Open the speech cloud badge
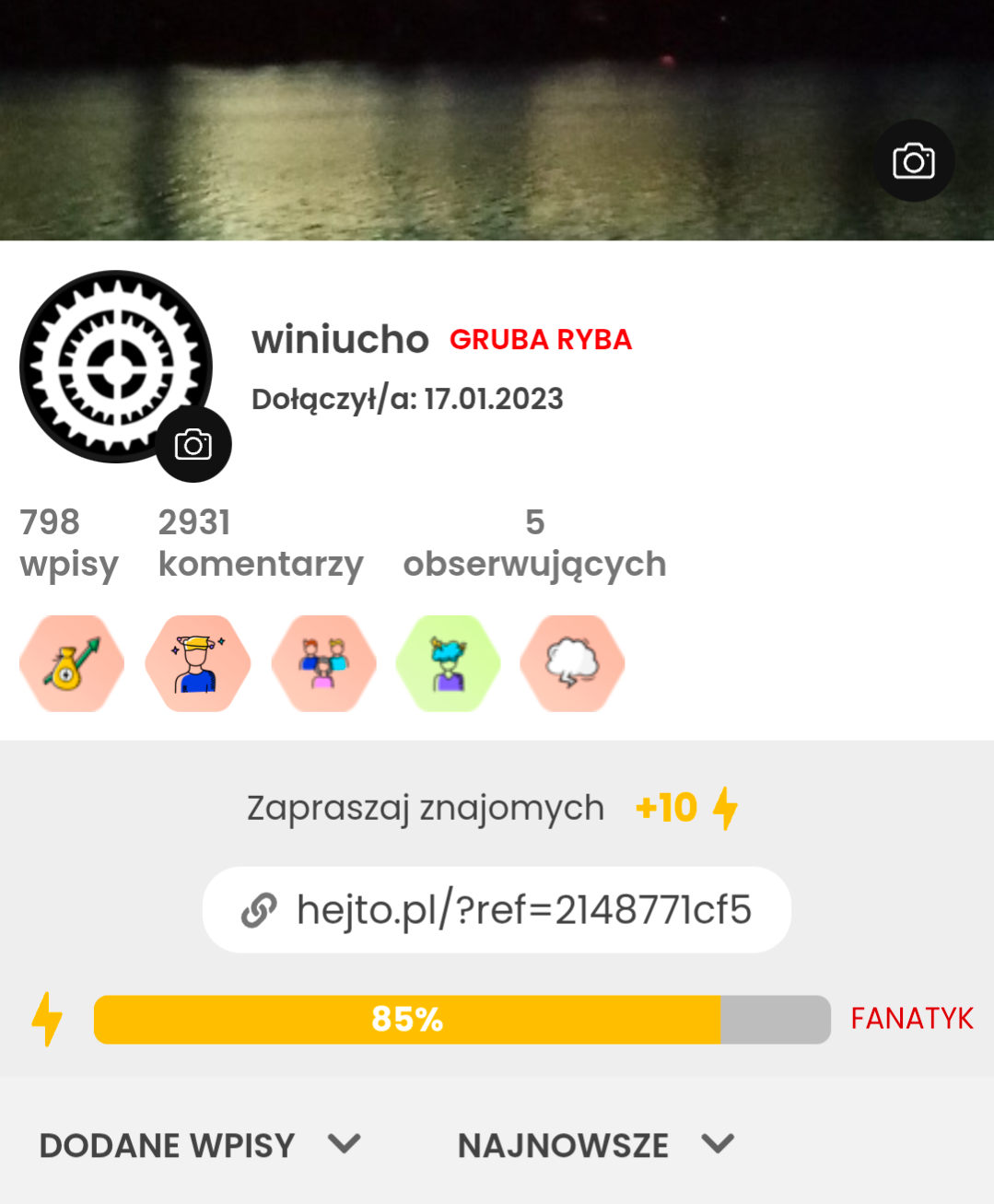Viewport: 994px width, 1204px height. click(573, 663)
